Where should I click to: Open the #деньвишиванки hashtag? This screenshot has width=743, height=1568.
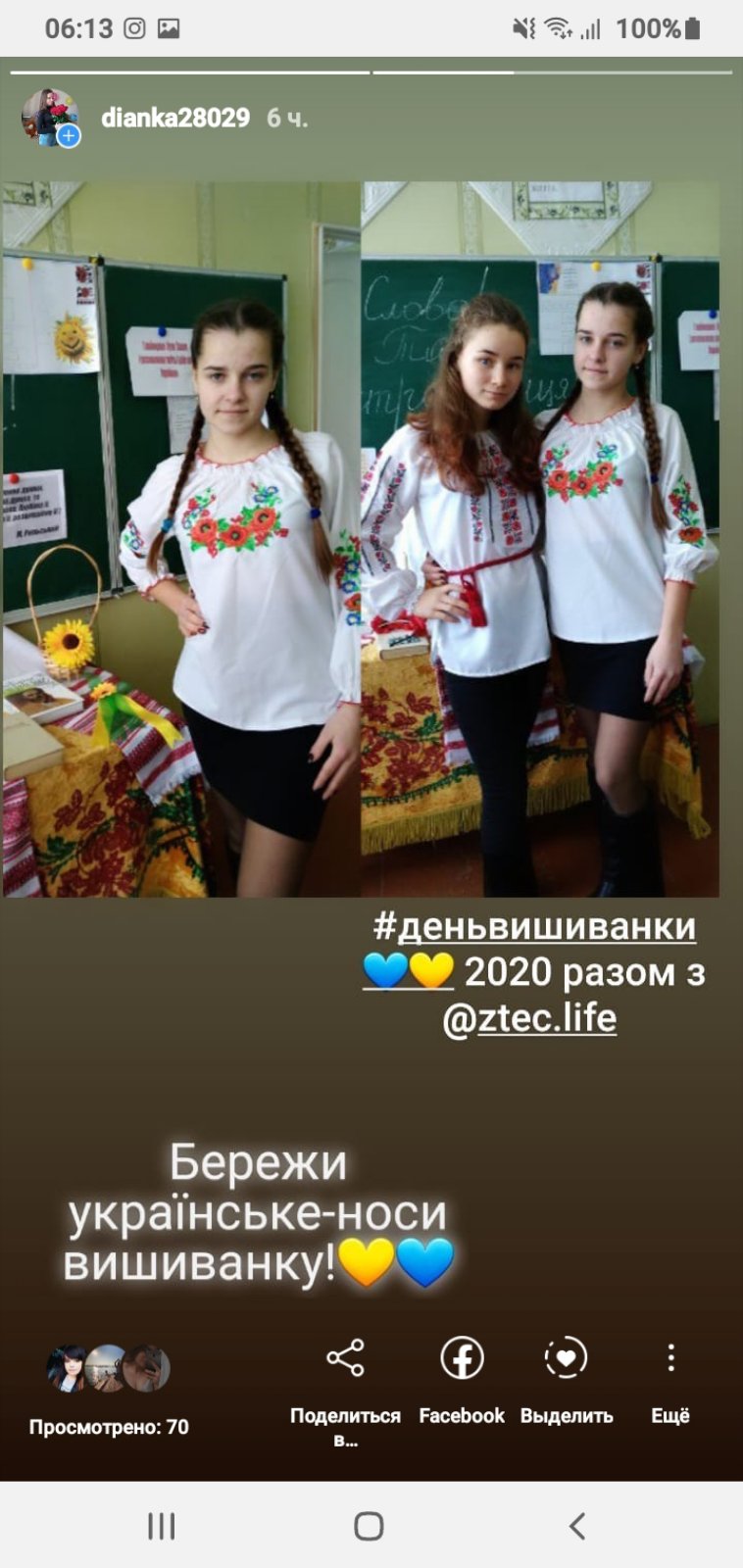click(535, 926)
